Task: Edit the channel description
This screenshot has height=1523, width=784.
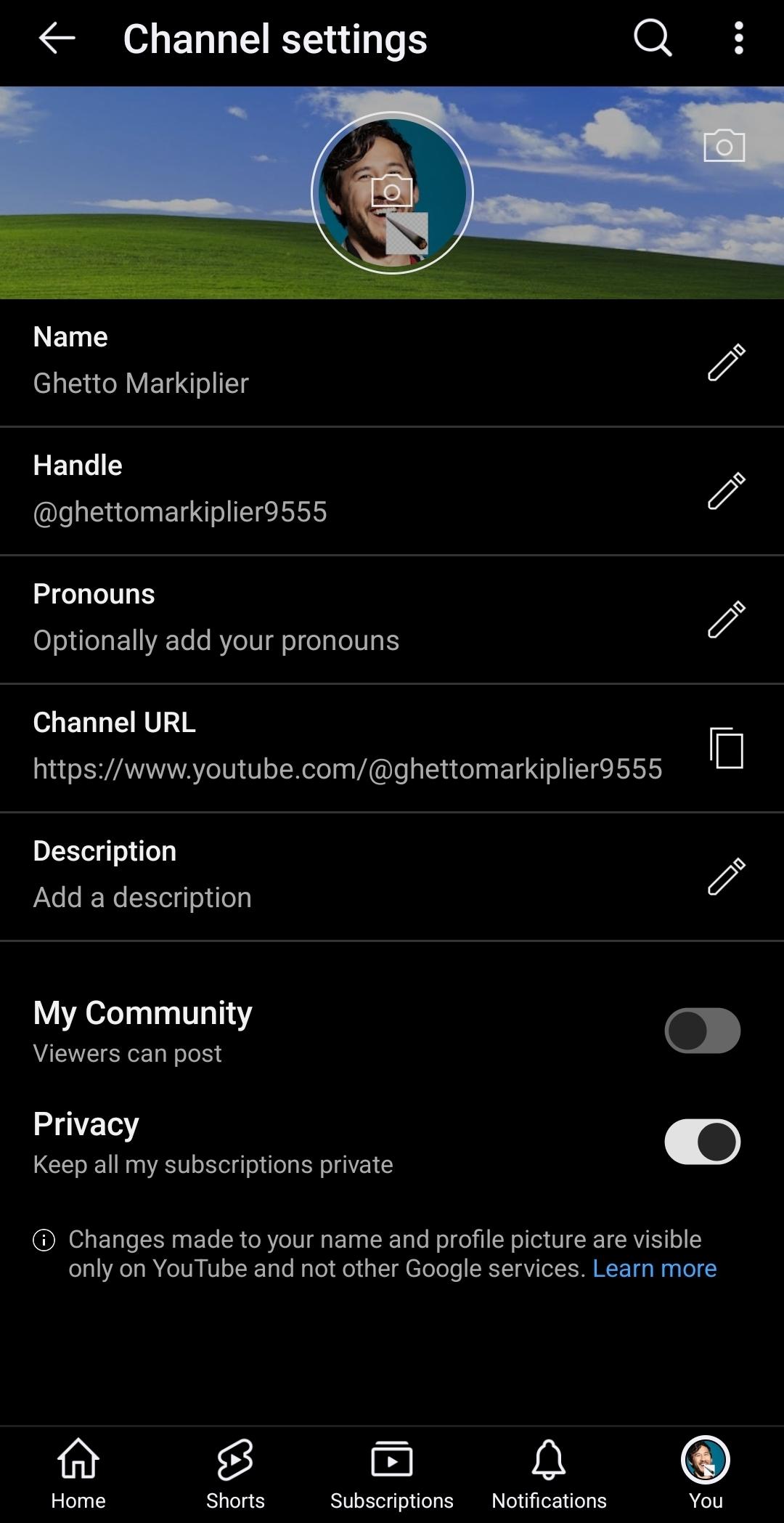Action: 726,876
